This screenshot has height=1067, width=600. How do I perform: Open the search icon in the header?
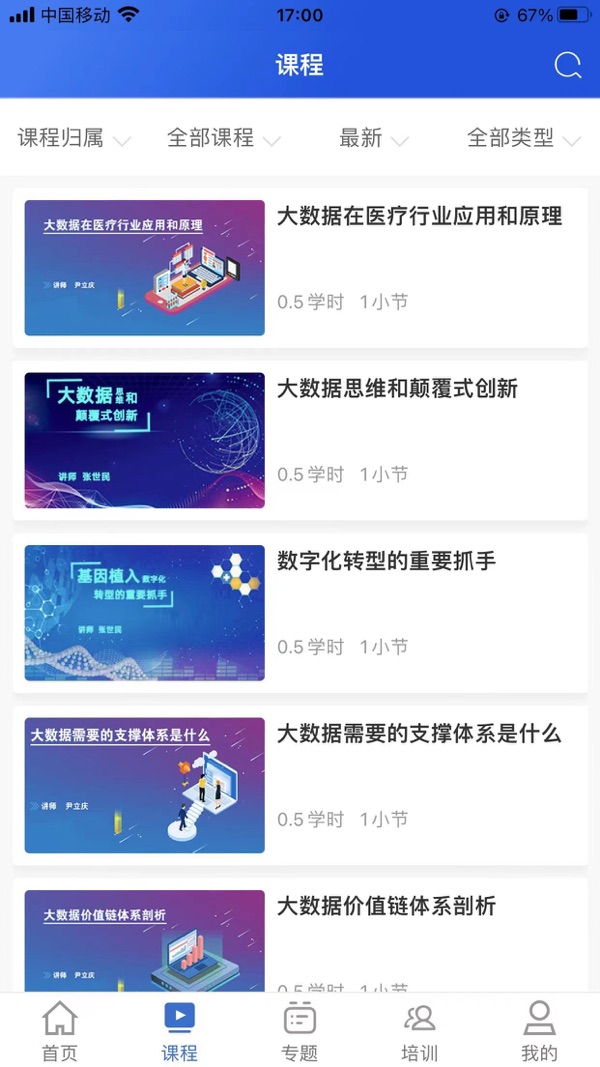(x=567, y=66)
